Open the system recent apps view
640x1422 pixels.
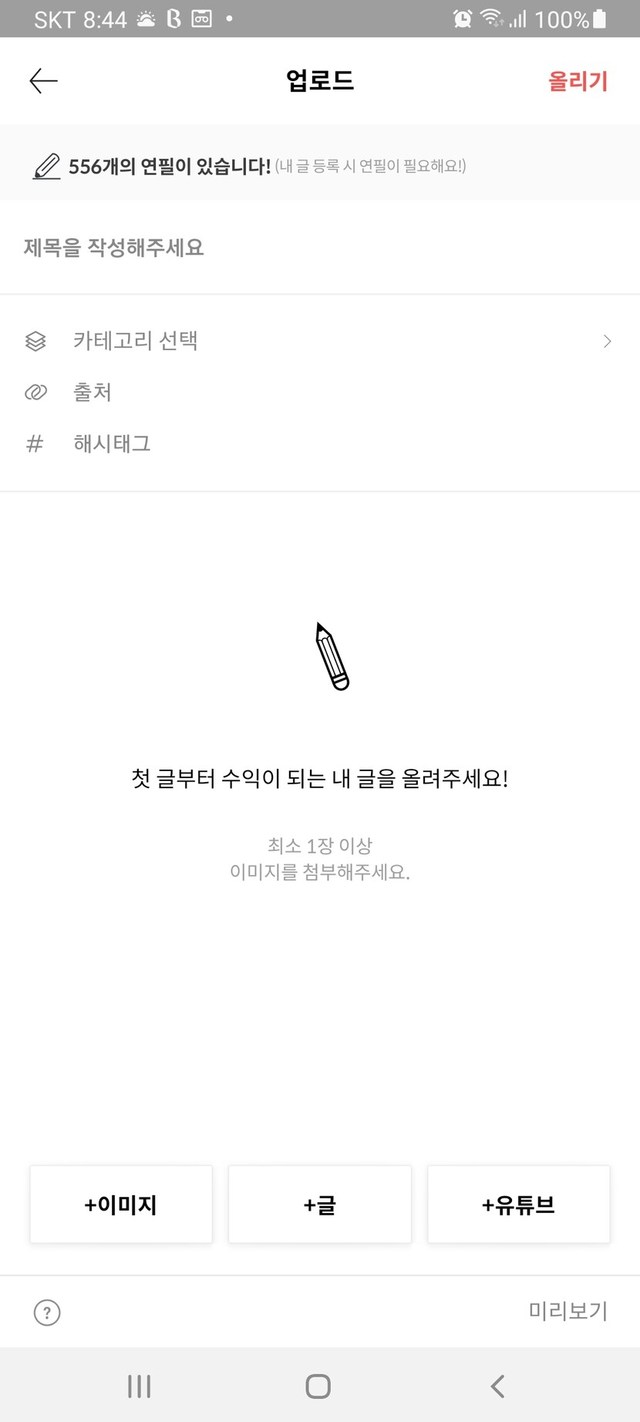tap(139, 1385)
